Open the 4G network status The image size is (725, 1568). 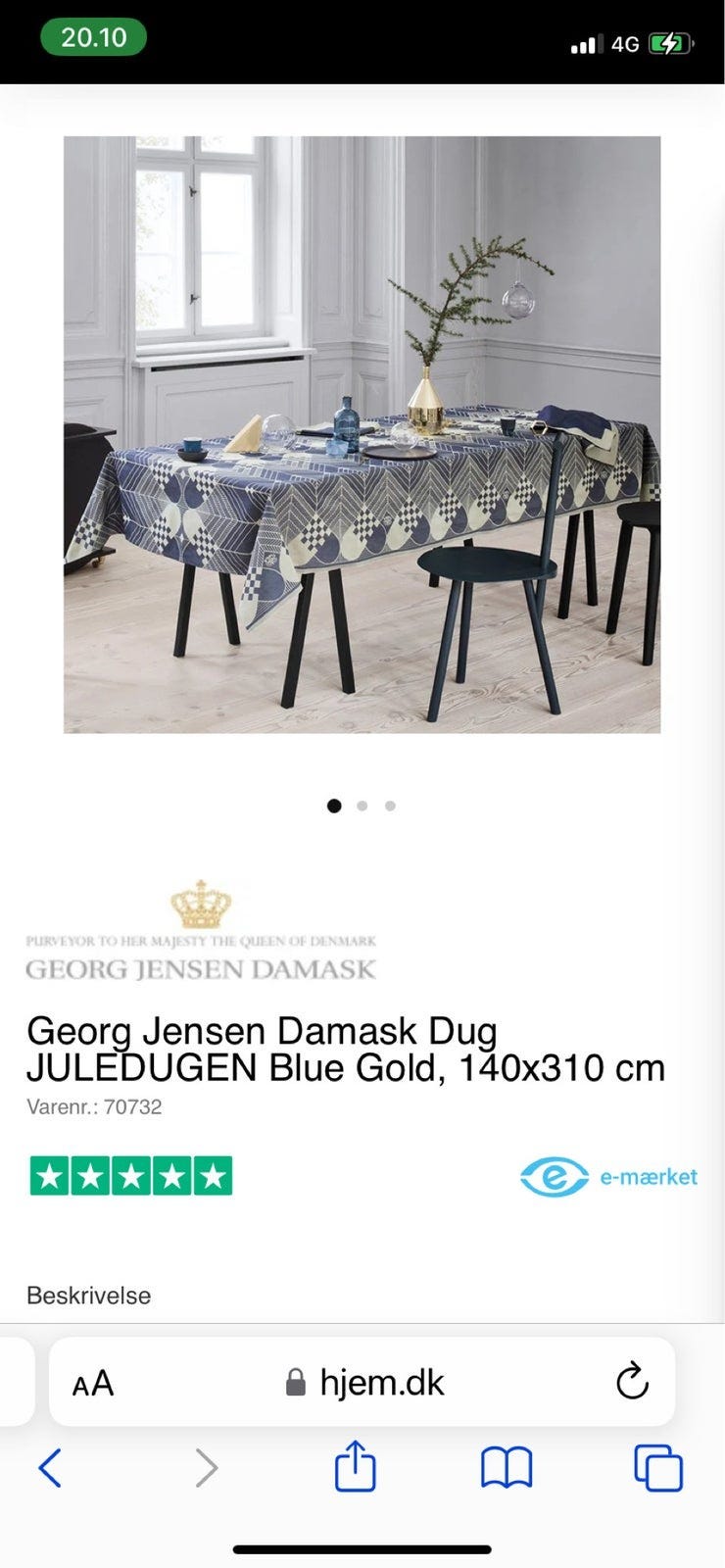coord(623,43)
